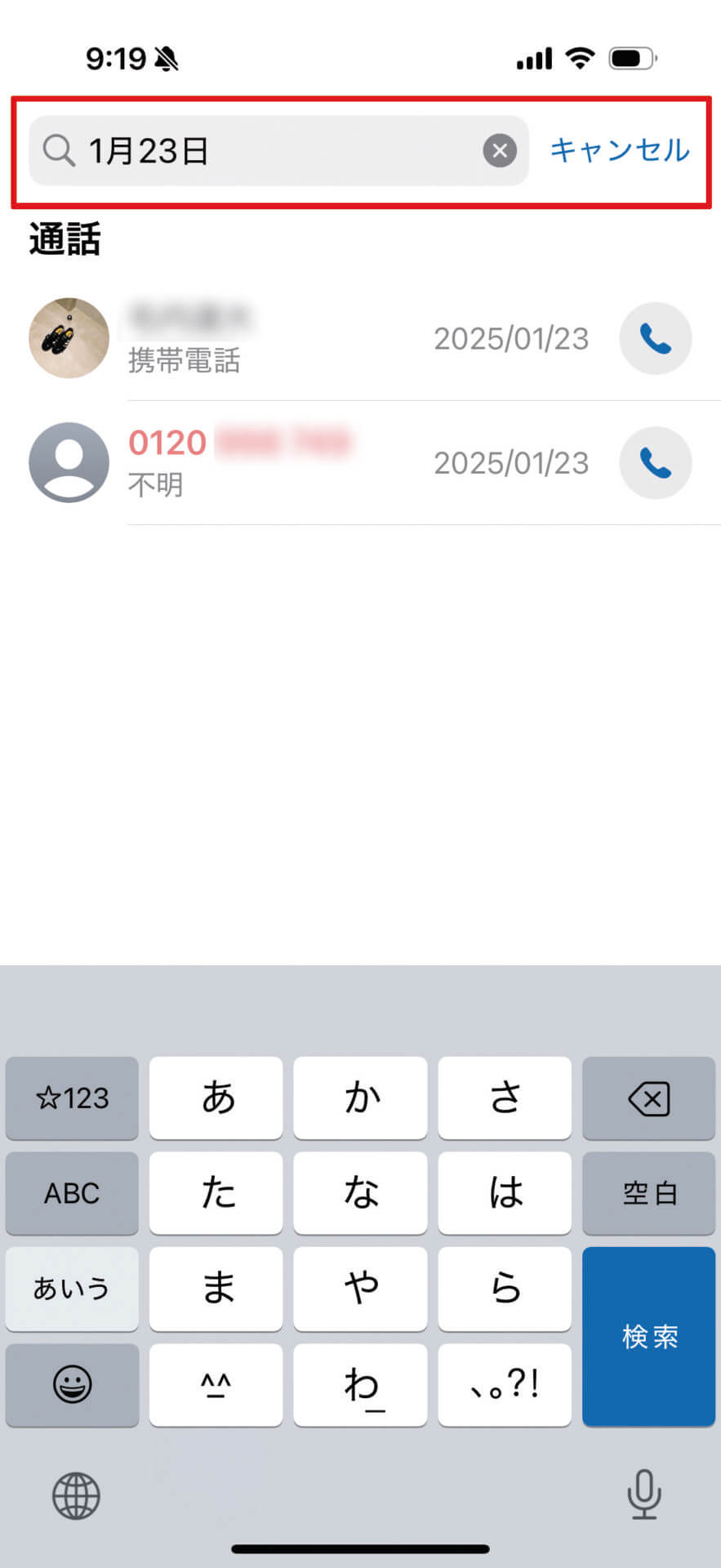Tap the phone icon to call the 0120 number
The width and height of the screenshot is (721, 1568).
click(656, 462)
